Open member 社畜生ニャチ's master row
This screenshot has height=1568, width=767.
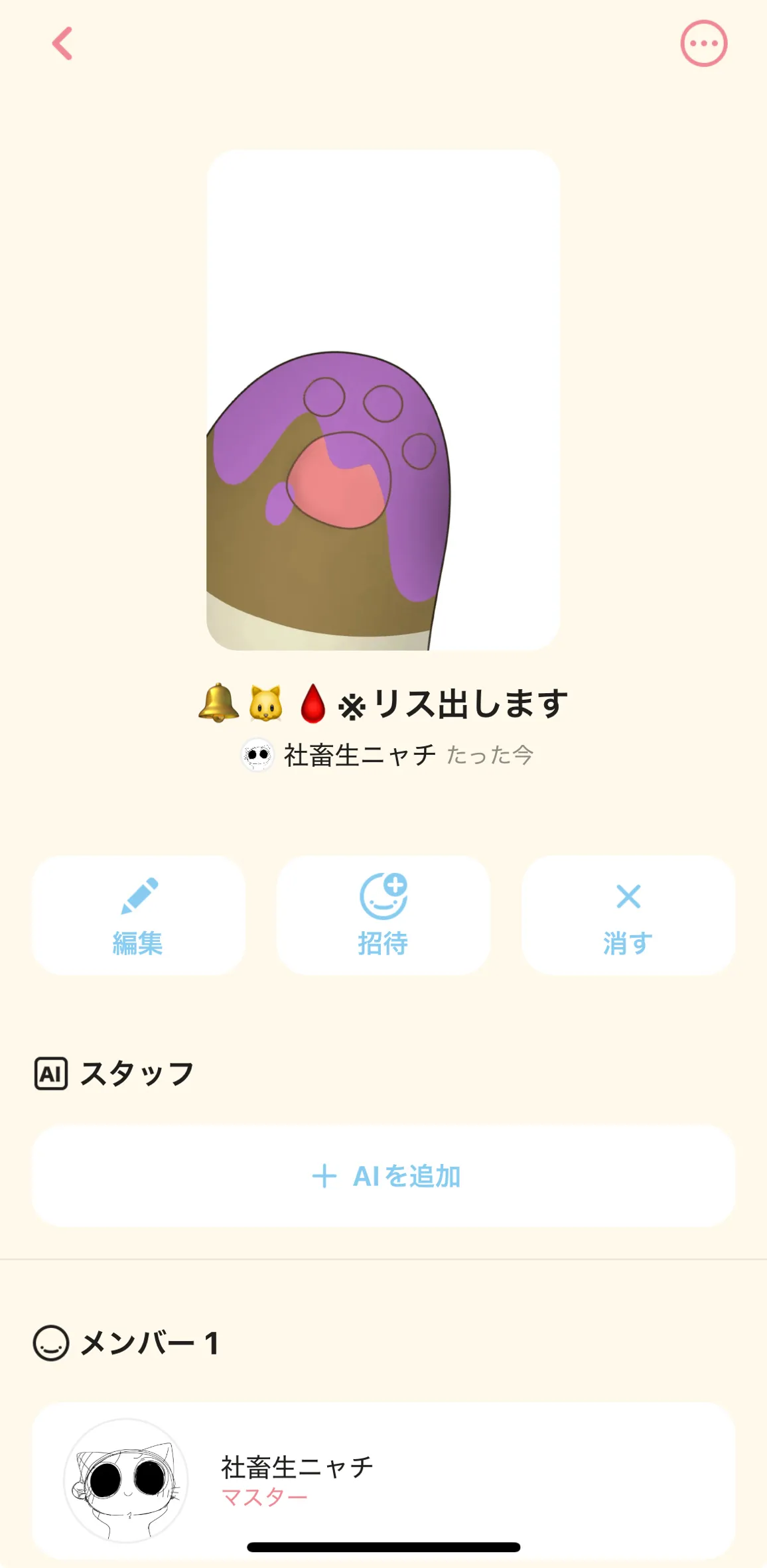[383, 1480]
